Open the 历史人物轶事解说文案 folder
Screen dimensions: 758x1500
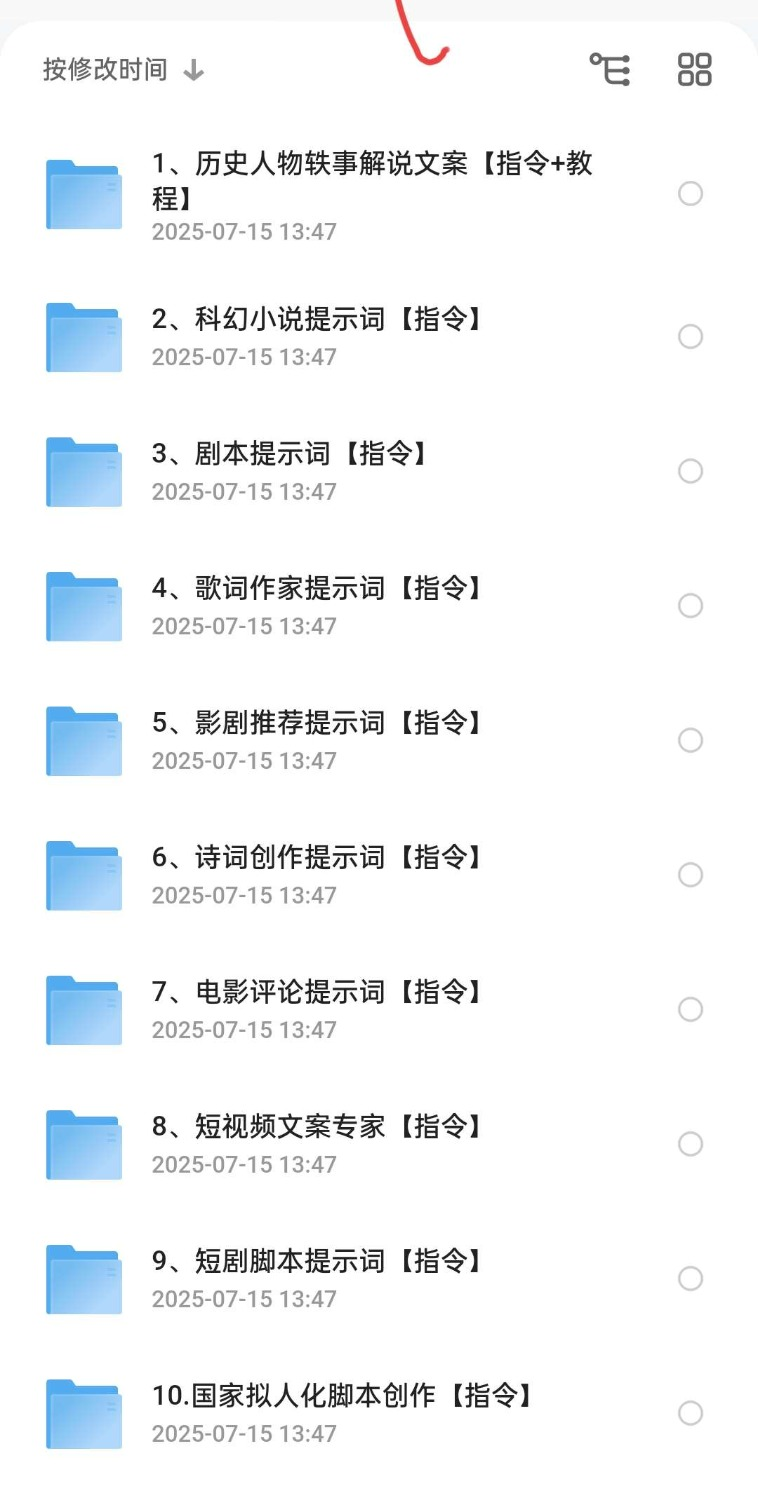tap(370, 180)
